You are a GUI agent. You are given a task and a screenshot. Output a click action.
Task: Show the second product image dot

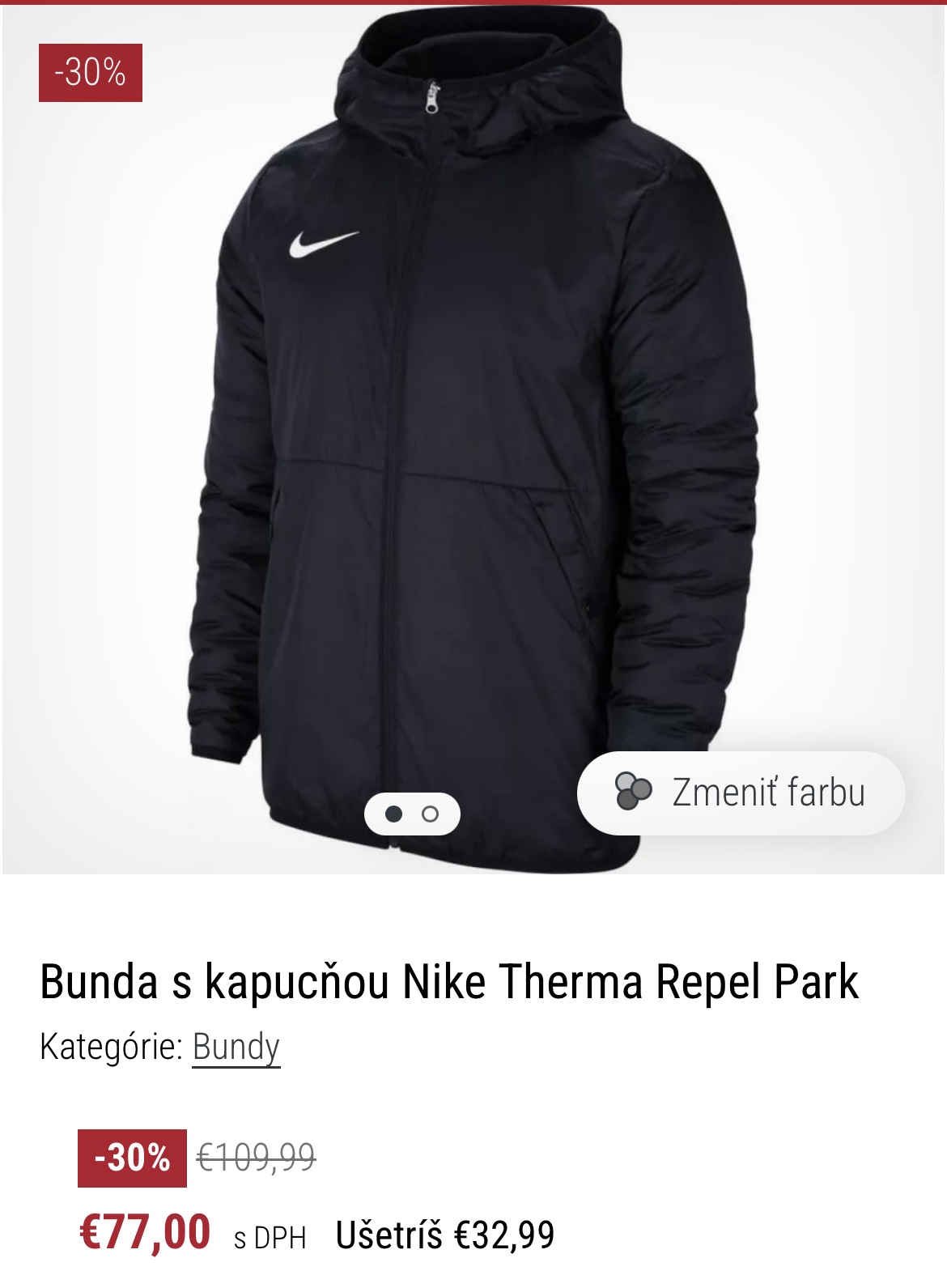point(431,814)
